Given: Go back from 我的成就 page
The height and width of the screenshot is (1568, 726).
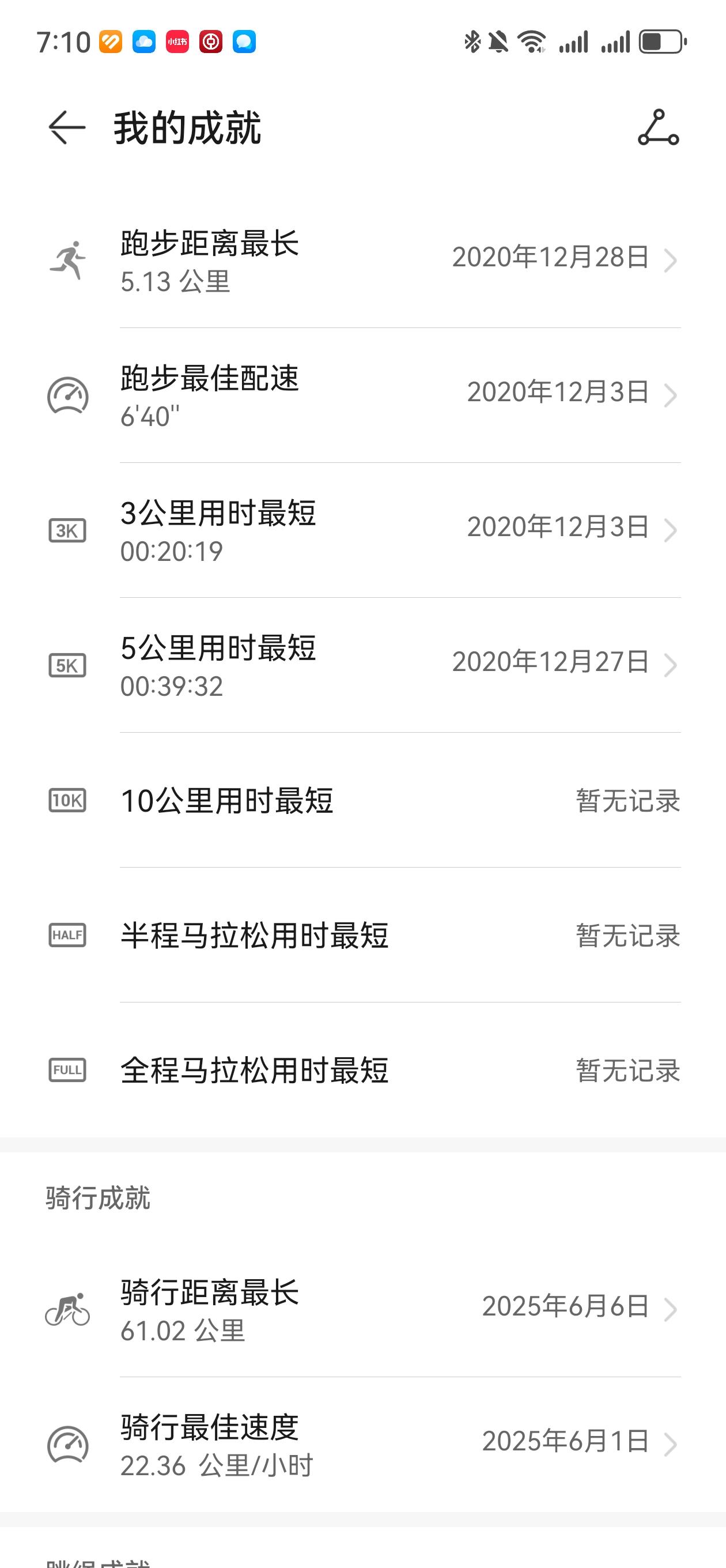Looking at the screenshot, I should [67, 127].
